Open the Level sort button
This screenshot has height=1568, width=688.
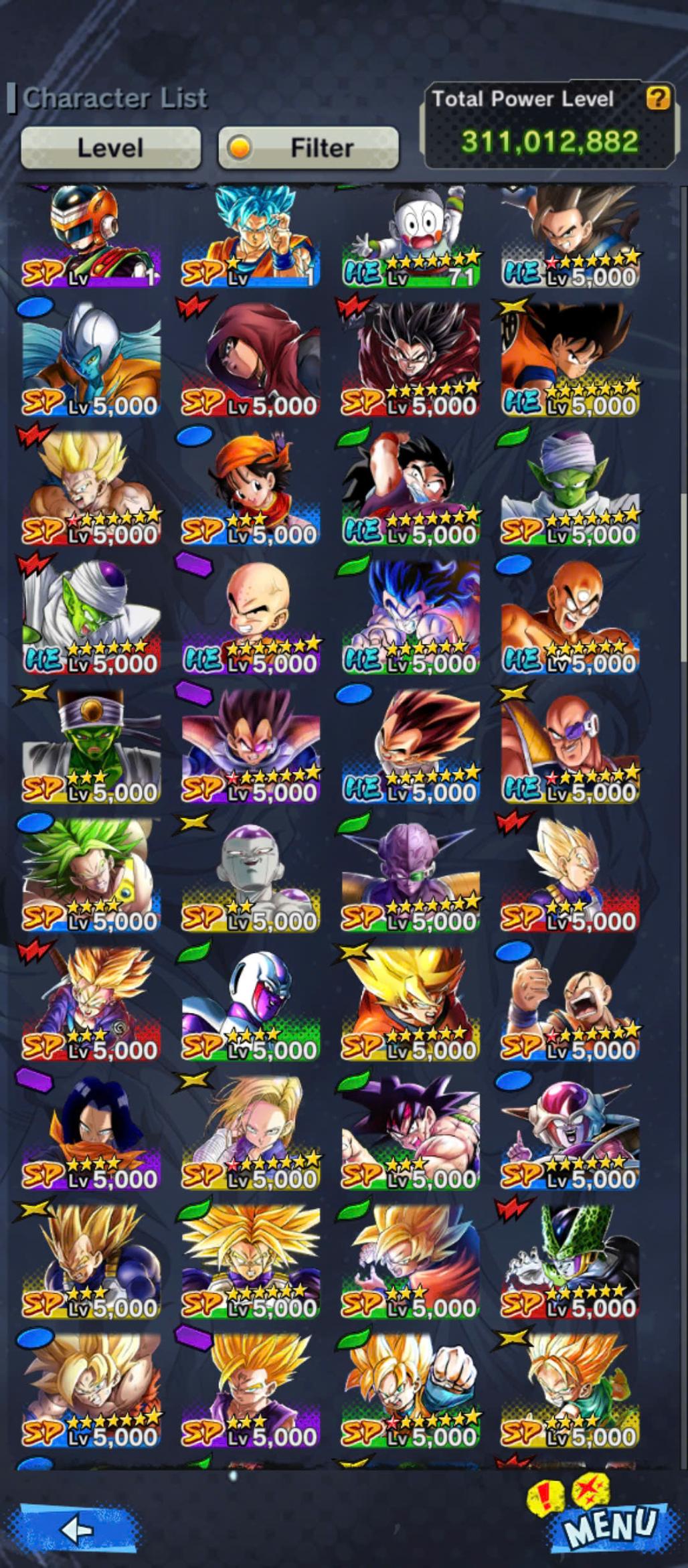[x=110, y=147]
